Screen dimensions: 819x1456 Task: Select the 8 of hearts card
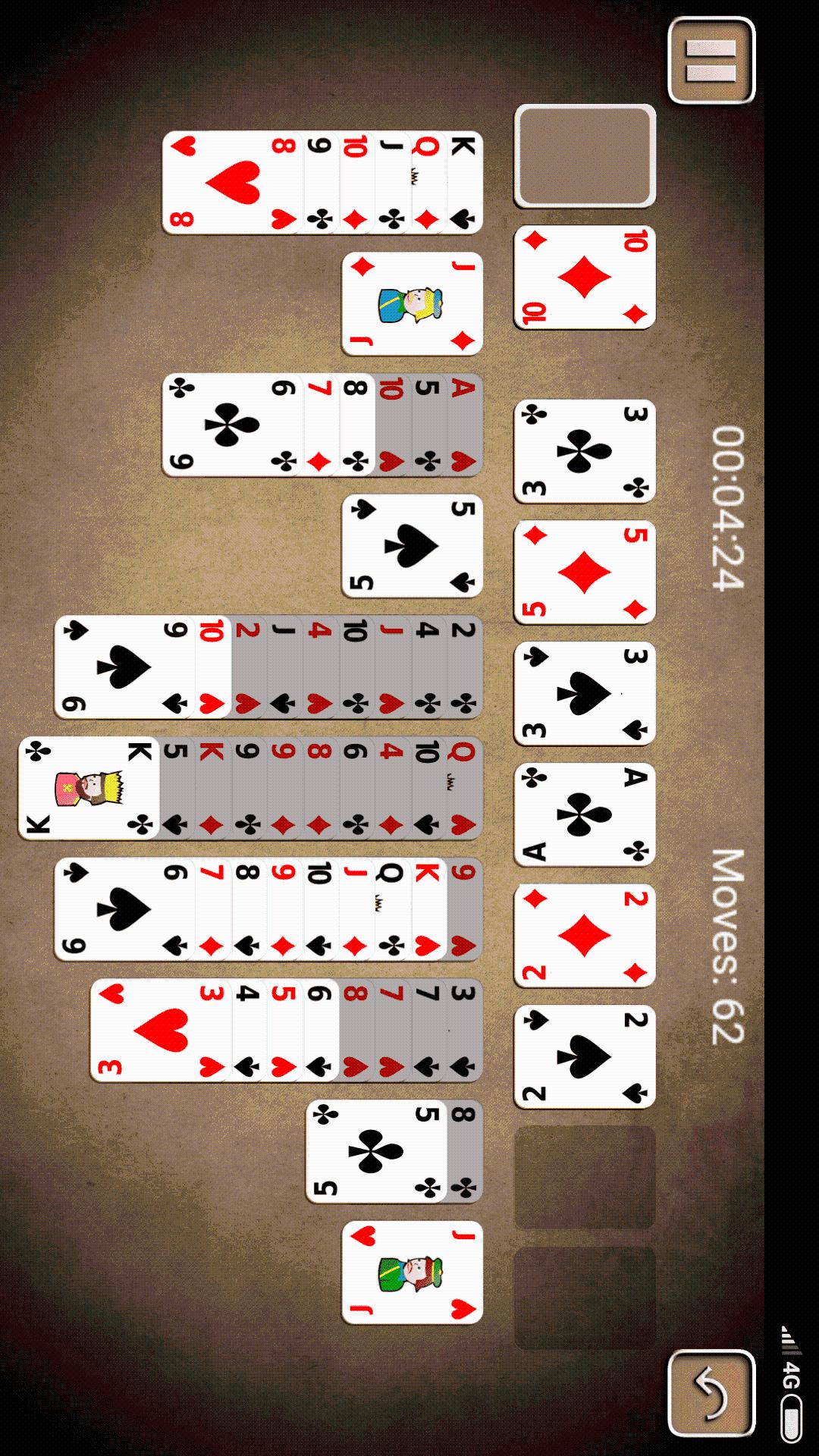[x=227, y=183]
